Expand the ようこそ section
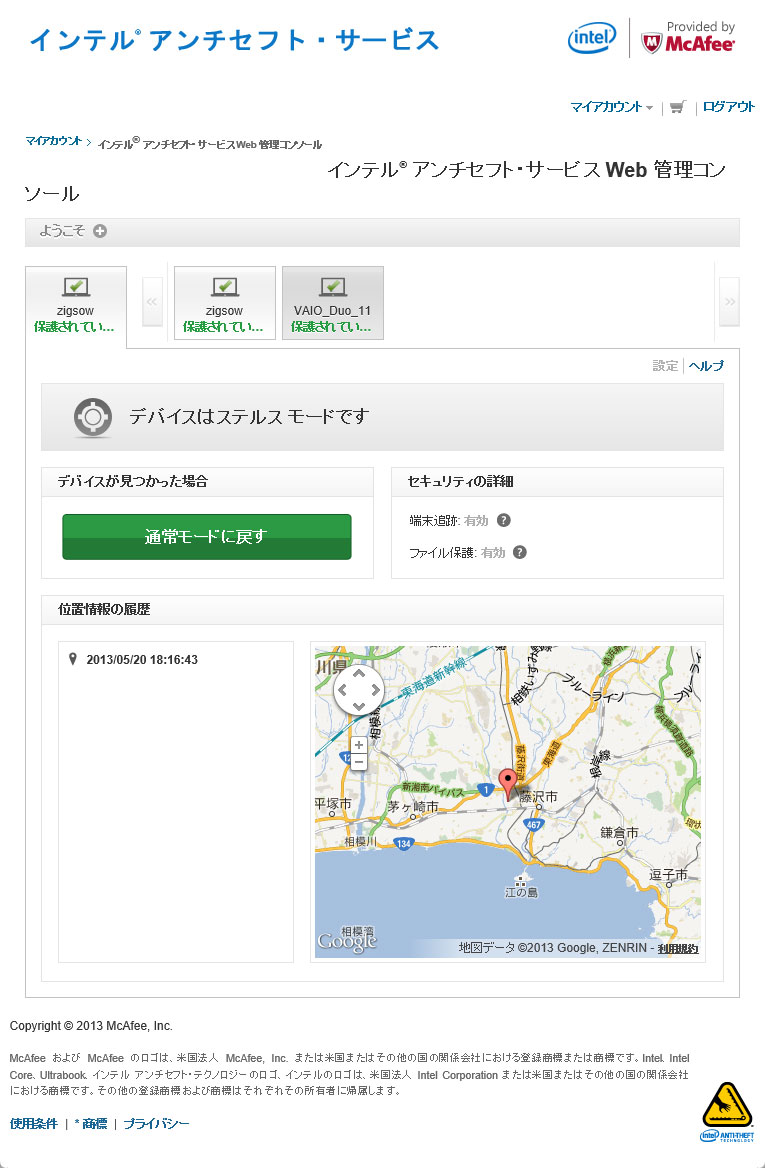The width and height of the screenshot is (765, 1168). pyautogui.click(x=100, y=231)
